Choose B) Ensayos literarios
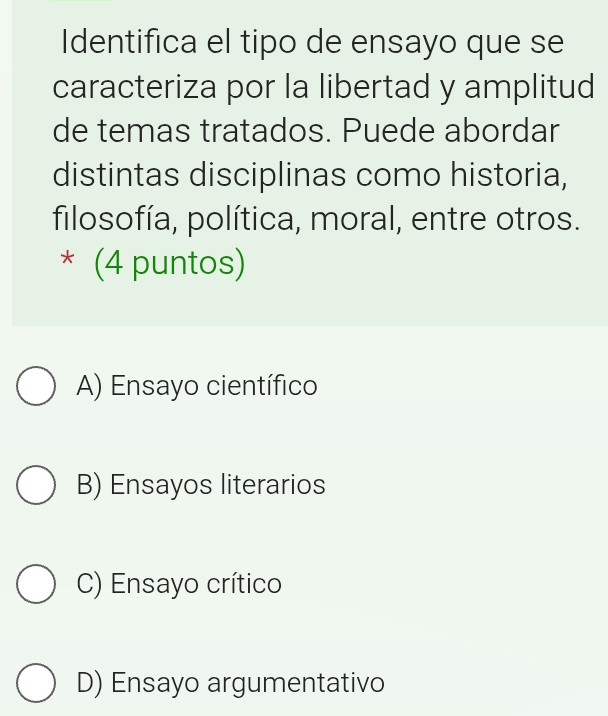608x716 pixels. tap(37, 486)
